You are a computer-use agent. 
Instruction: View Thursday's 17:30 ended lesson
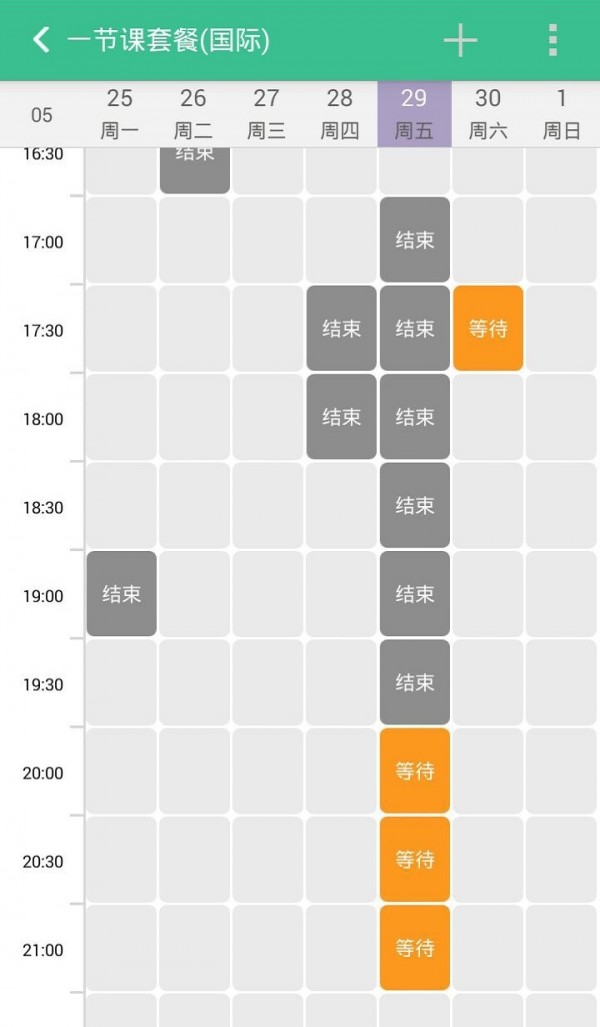coord(341,328)
